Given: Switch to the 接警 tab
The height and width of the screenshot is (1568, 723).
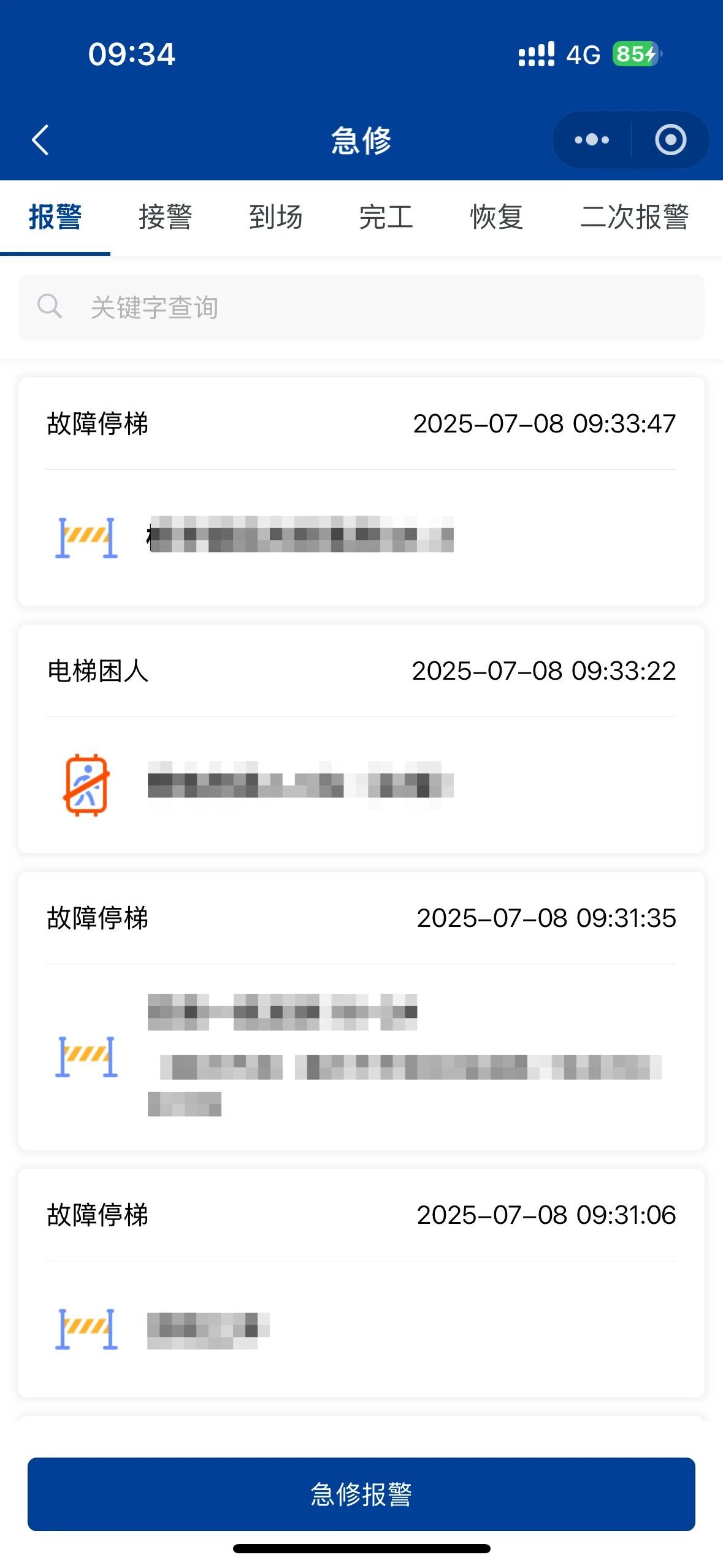Looking at the screenshot, I should pyautogui.click(x=166, y=217).
